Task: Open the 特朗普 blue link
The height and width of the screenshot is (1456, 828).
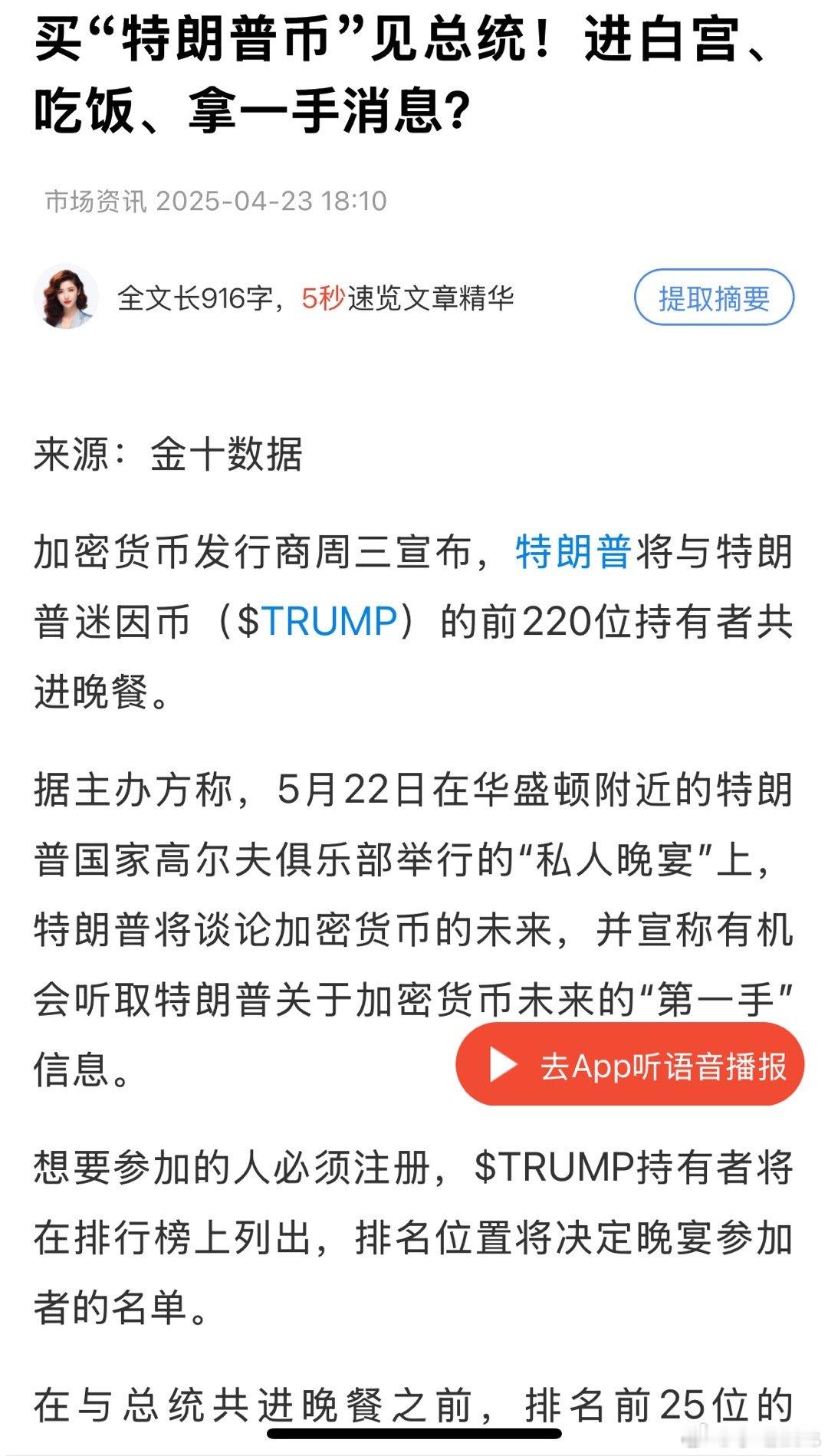Action: tap(573, 552)
